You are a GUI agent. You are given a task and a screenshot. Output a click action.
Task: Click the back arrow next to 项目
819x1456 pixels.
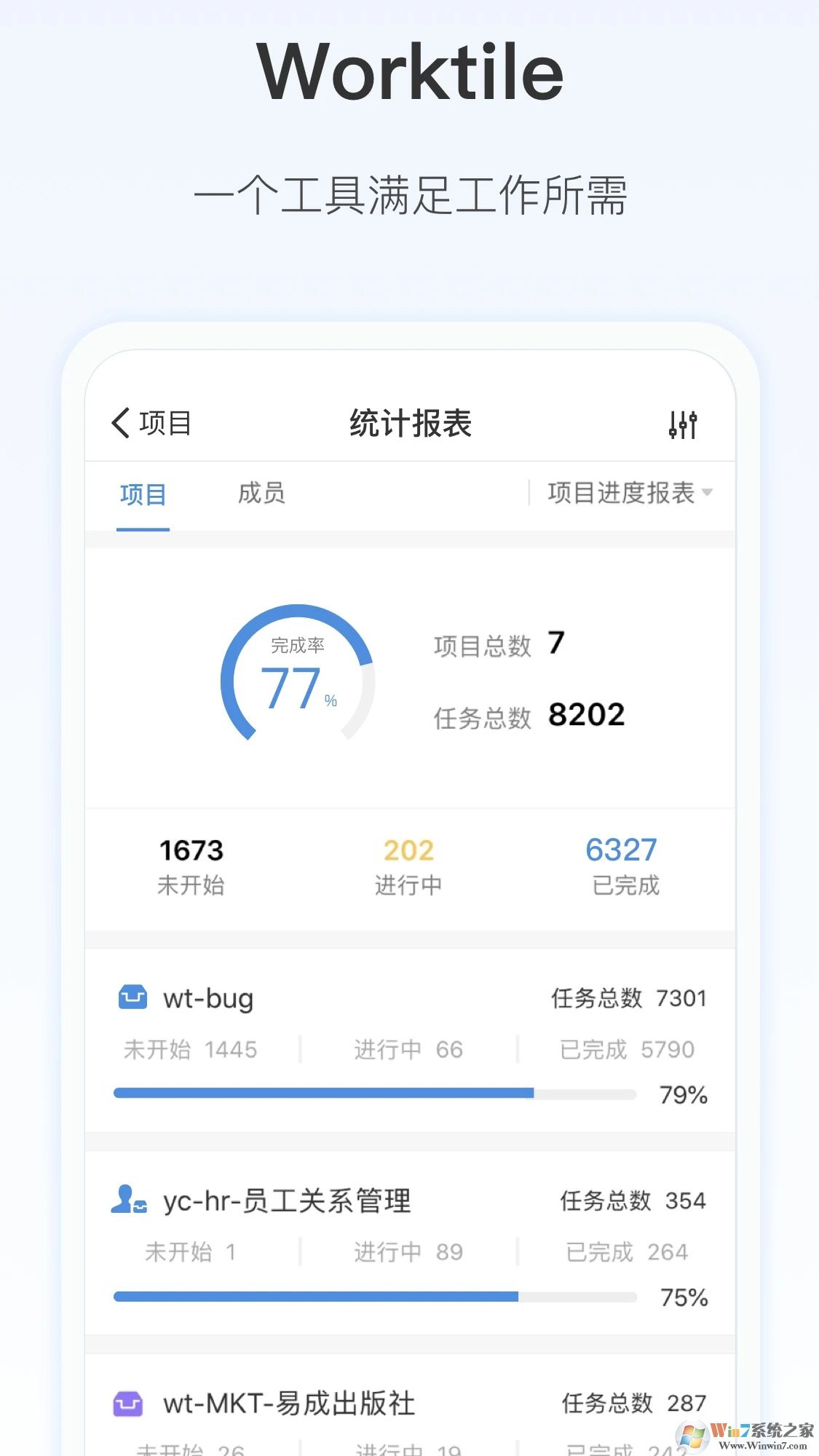121,422
